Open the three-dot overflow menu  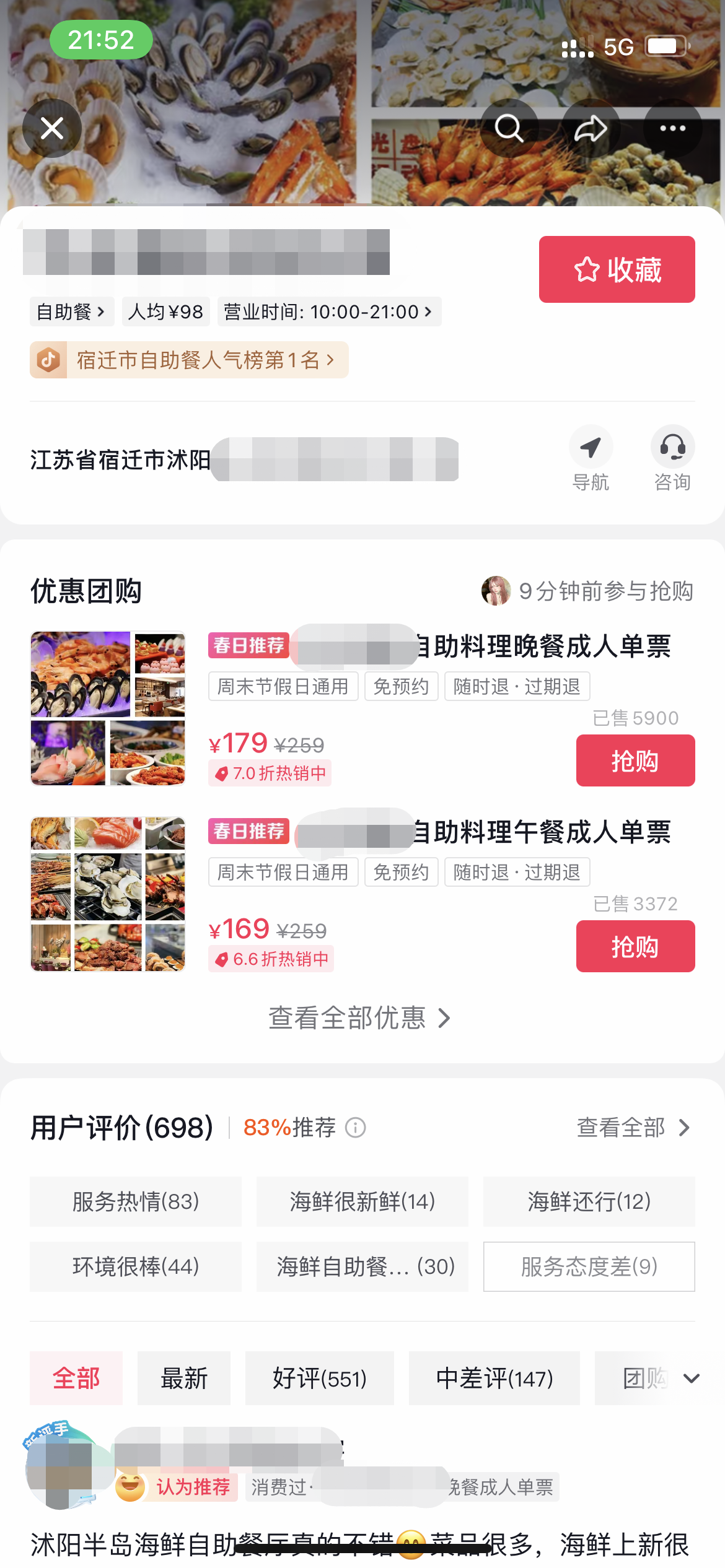pyautogui.click(x=672, y=128)
